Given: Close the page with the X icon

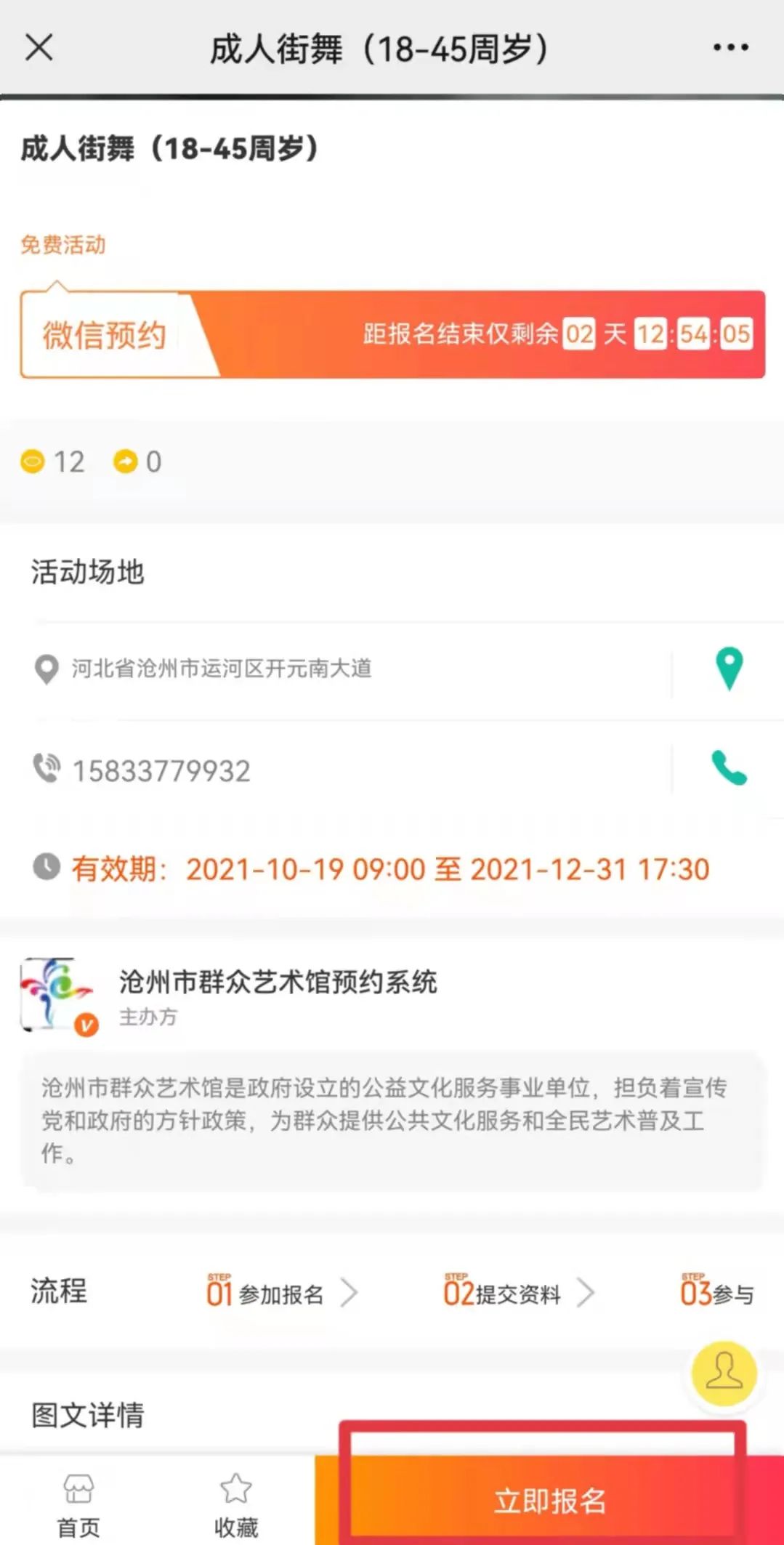Looking at the screenshot, I should tap(39, 48).
